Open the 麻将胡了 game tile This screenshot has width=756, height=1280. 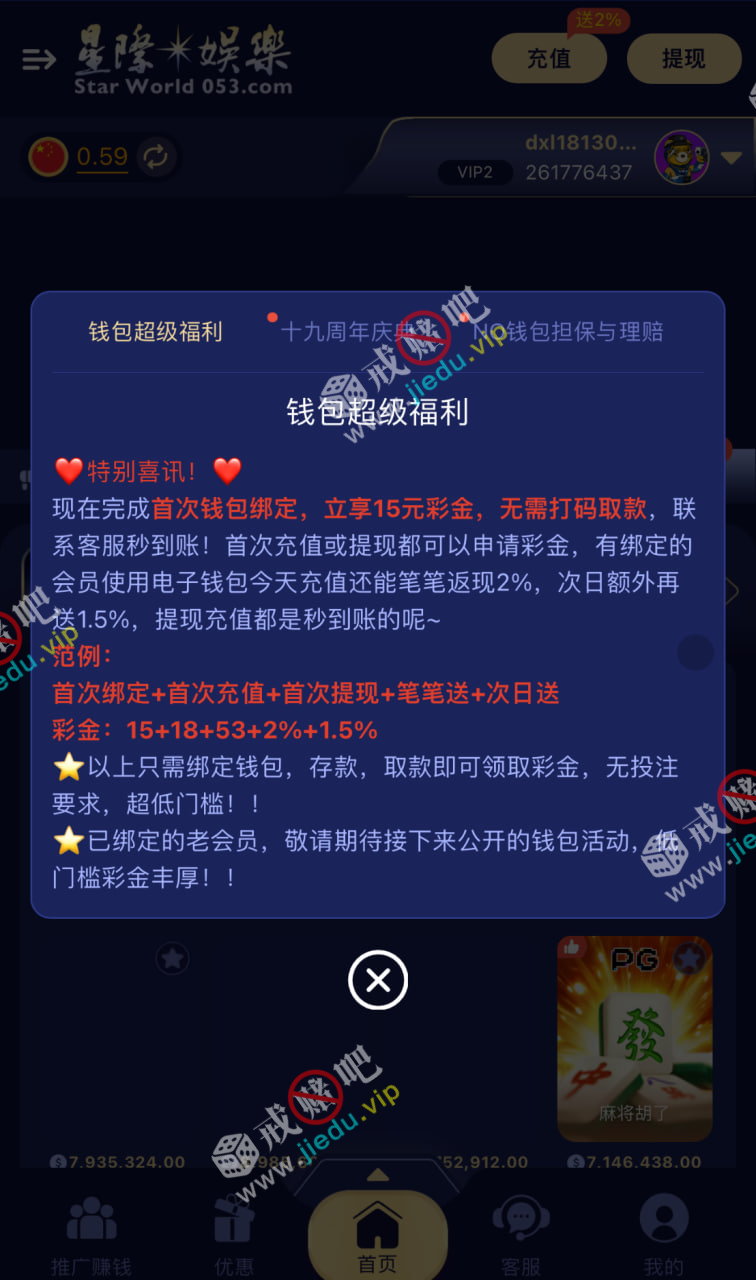point(634,1040)
